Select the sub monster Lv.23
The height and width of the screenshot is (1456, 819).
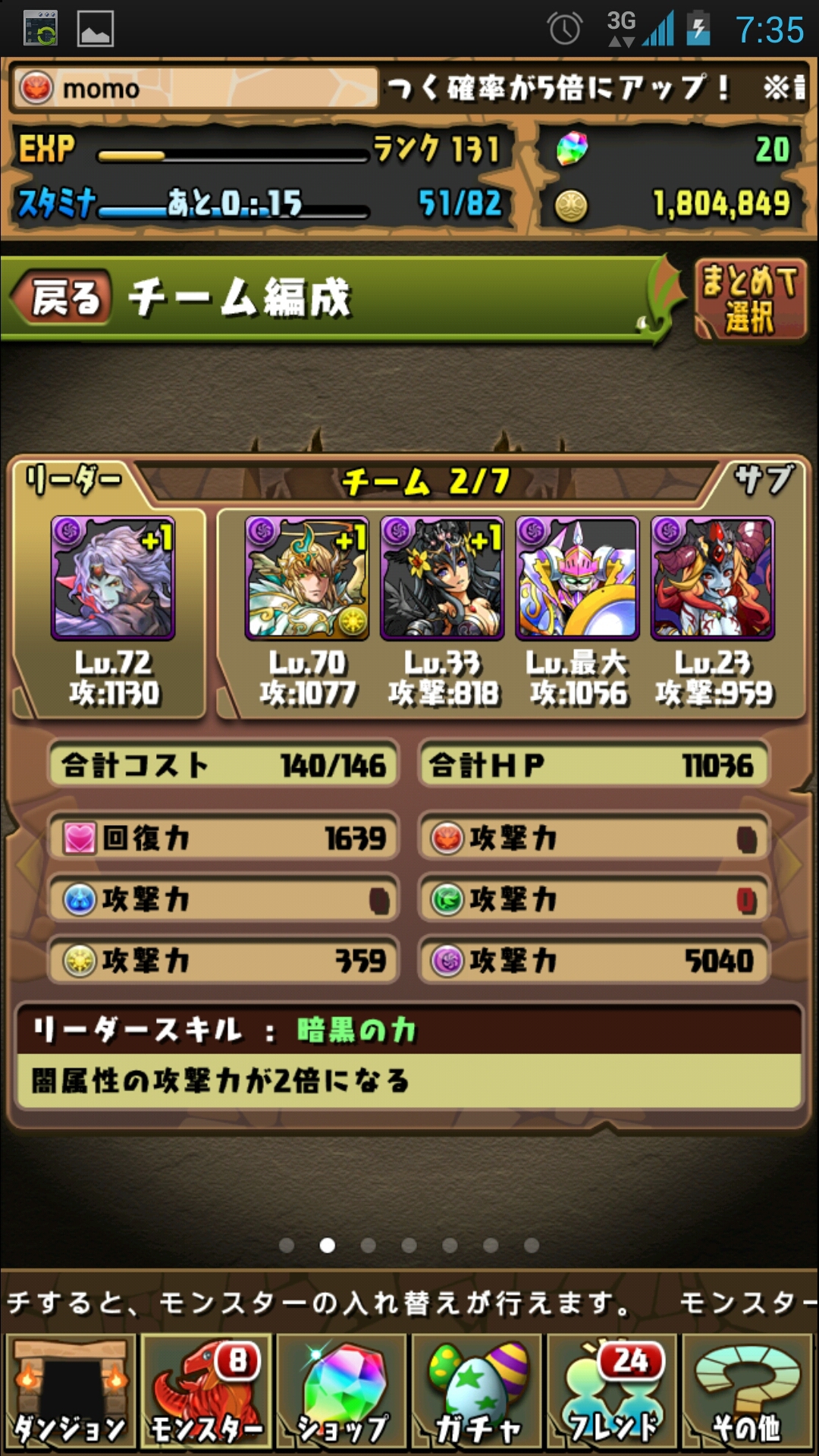[712, 578]
